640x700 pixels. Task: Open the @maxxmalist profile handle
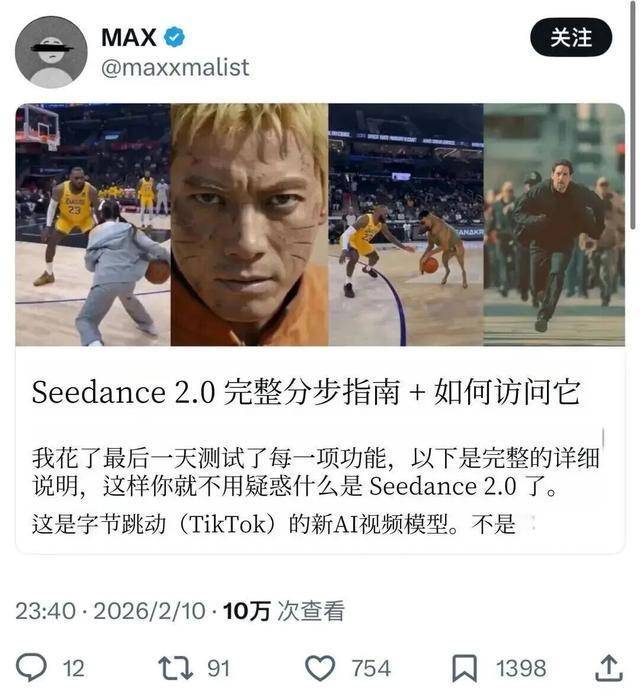[175, 68]
